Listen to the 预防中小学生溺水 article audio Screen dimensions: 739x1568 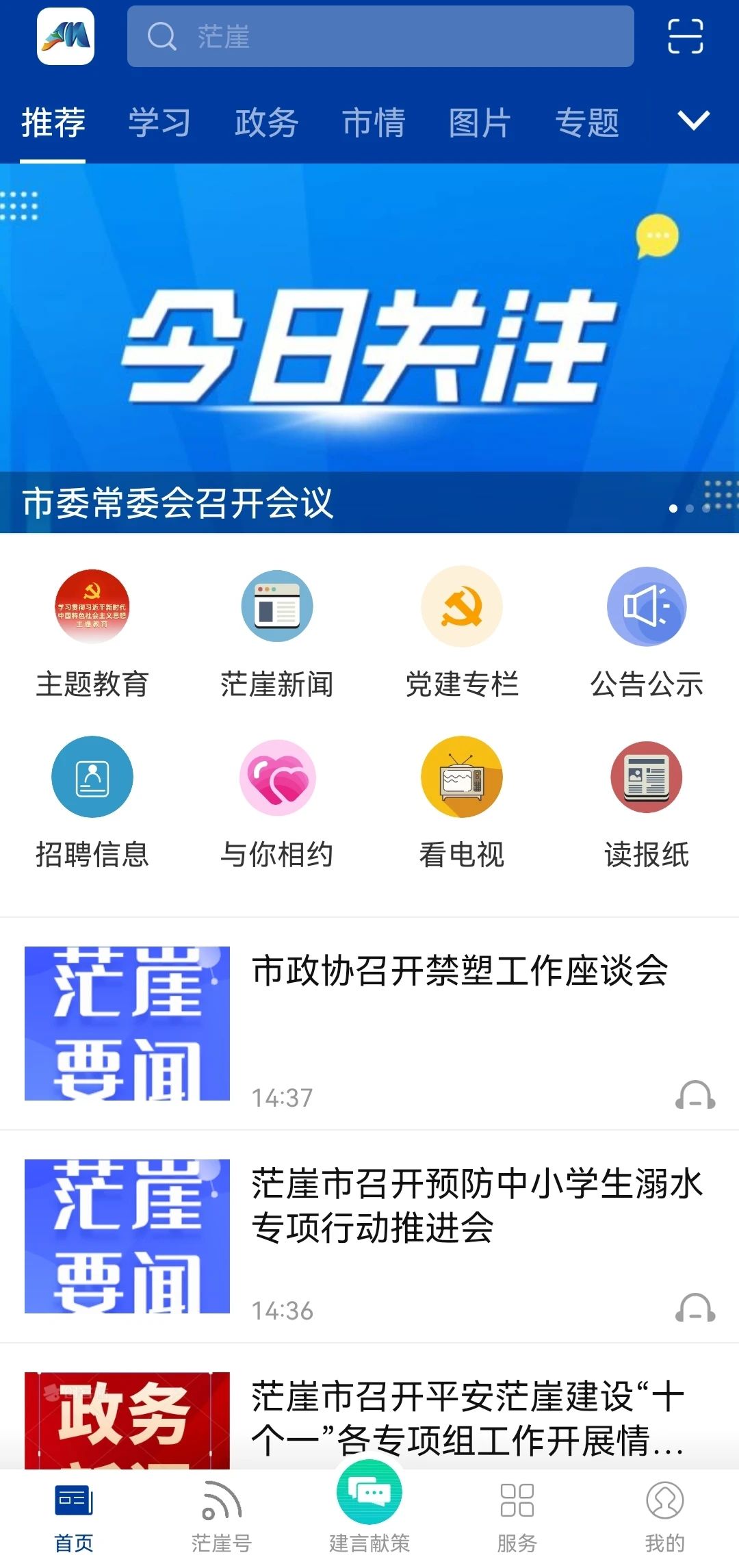tap(695, 1307)
